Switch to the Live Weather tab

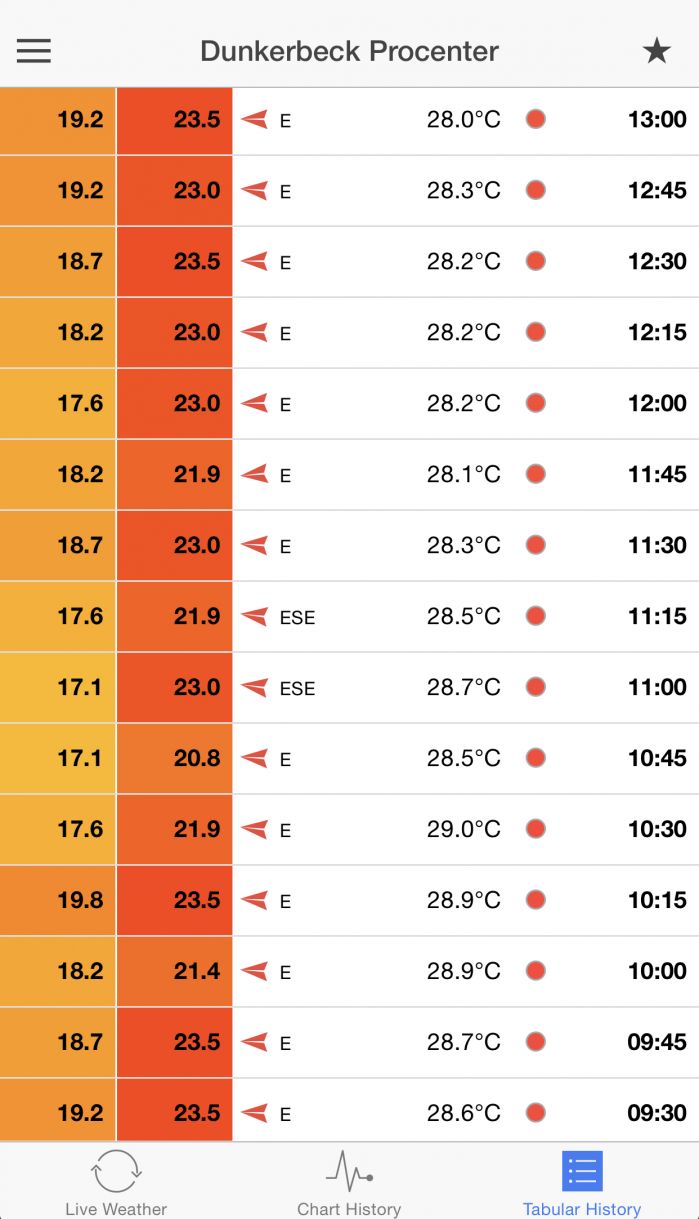(x=116, y=1182)
